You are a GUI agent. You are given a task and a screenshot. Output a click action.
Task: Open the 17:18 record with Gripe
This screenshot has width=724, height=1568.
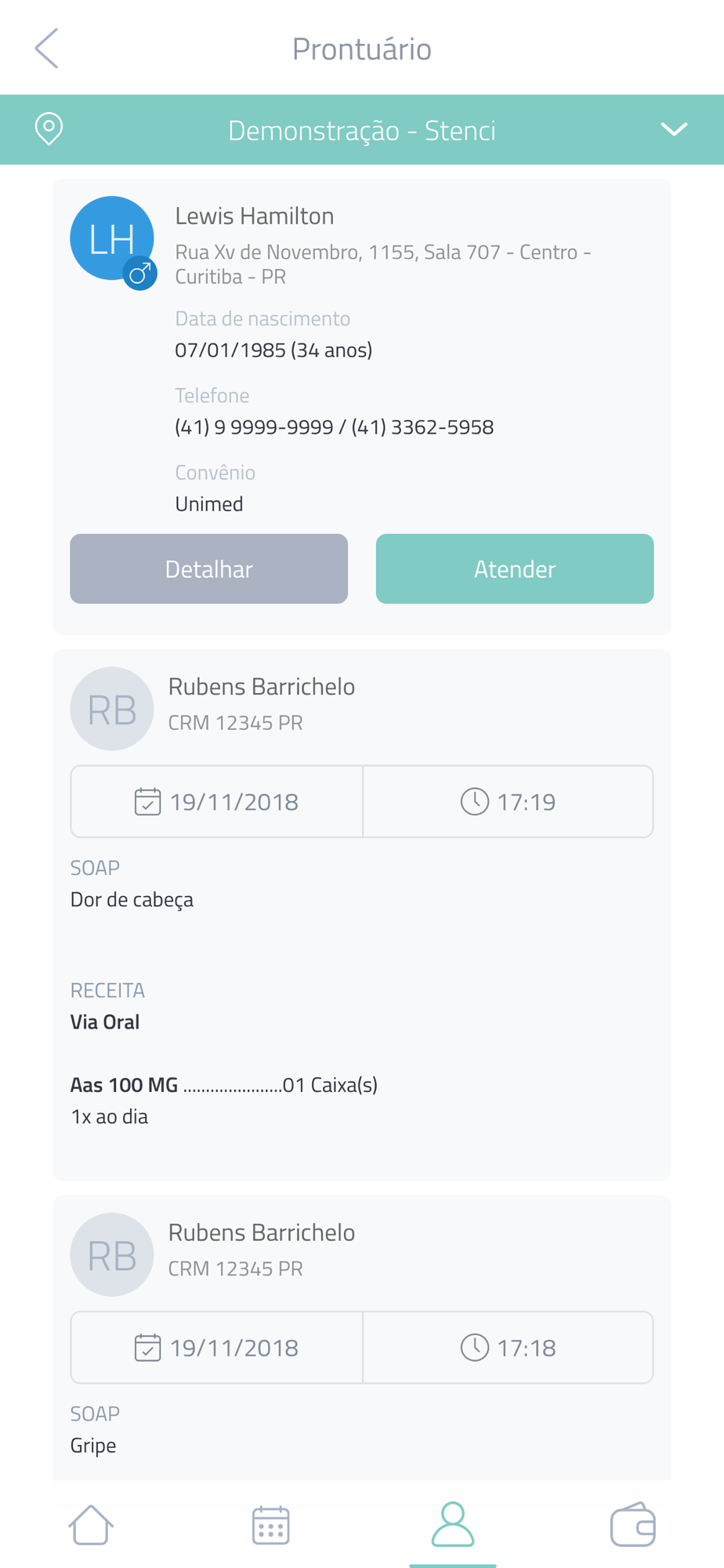(x=362, y=1338)
